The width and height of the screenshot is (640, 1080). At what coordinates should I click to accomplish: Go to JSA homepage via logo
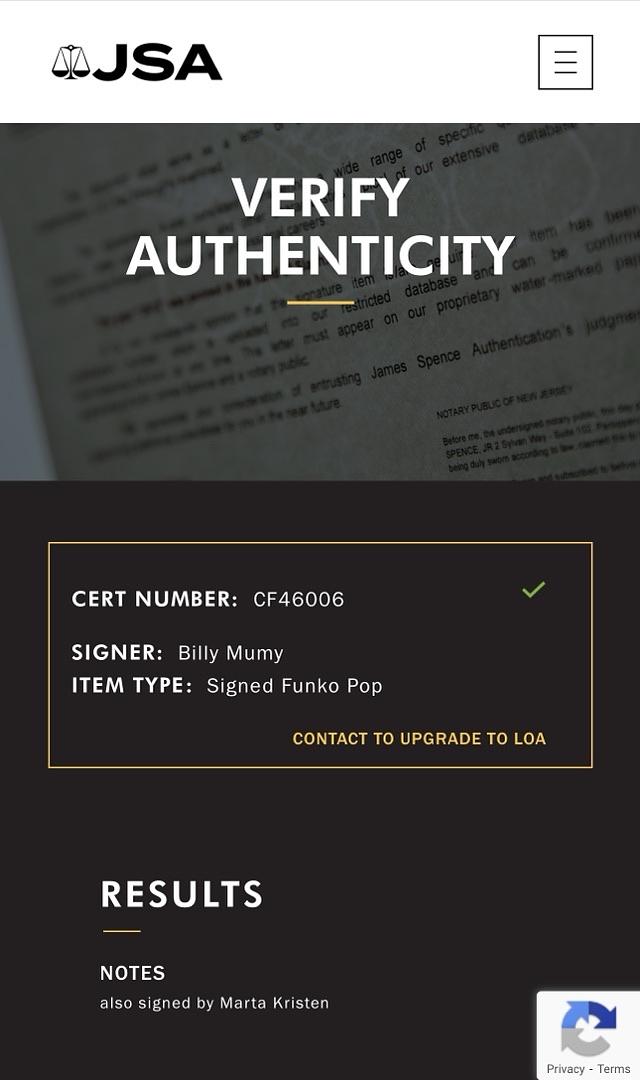(137, 63)
